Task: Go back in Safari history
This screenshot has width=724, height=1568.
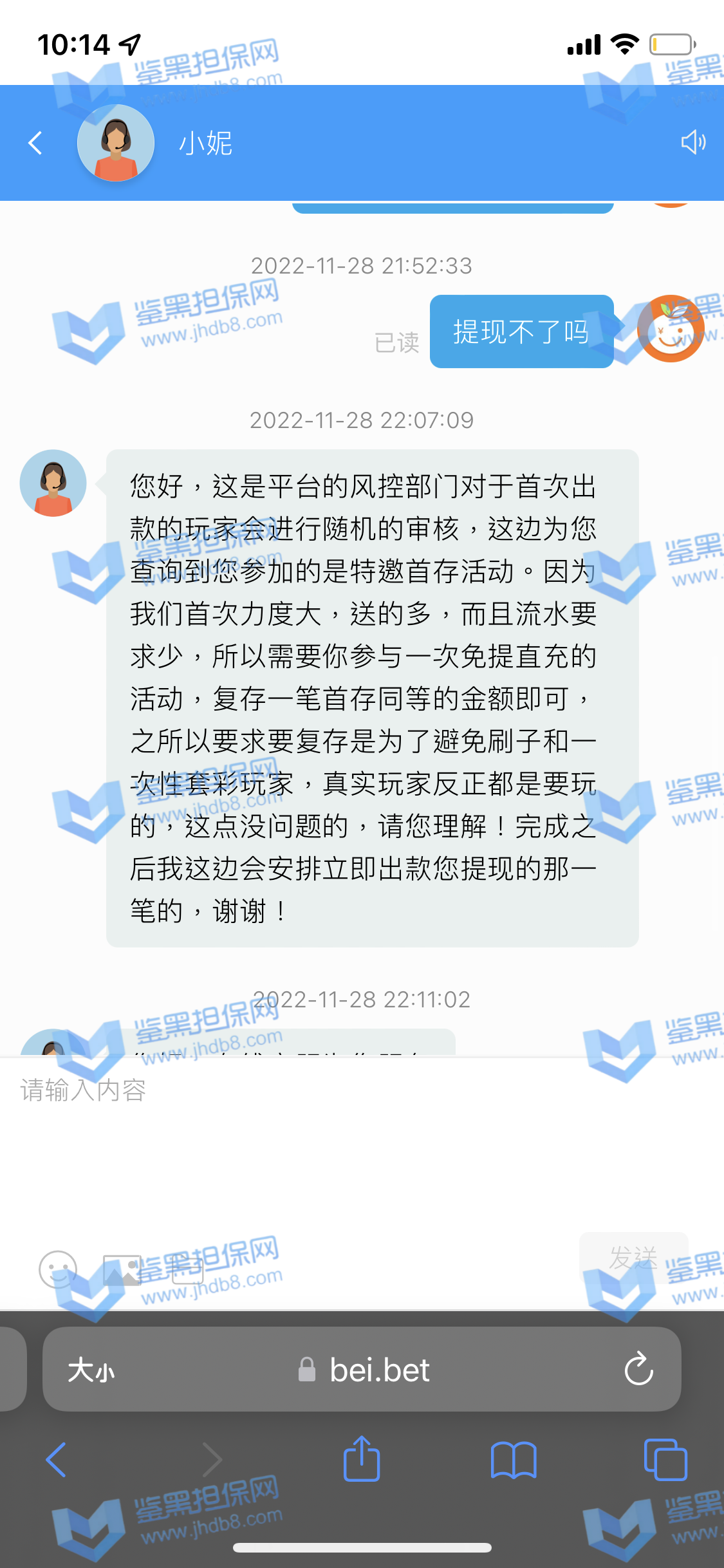Action: tap(57, 1459)
